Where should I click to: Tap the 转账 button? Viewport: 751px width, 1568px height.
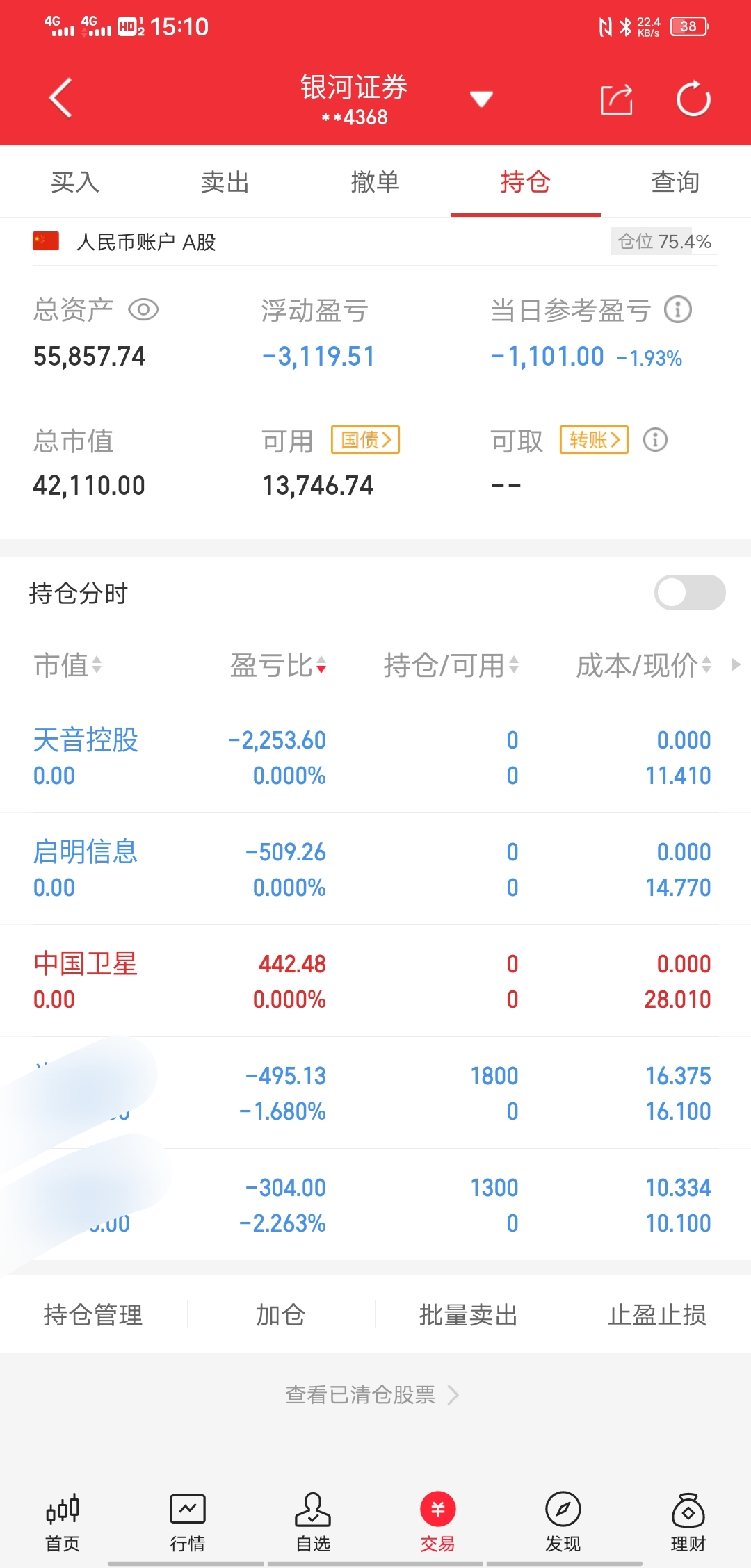[594, 440]
